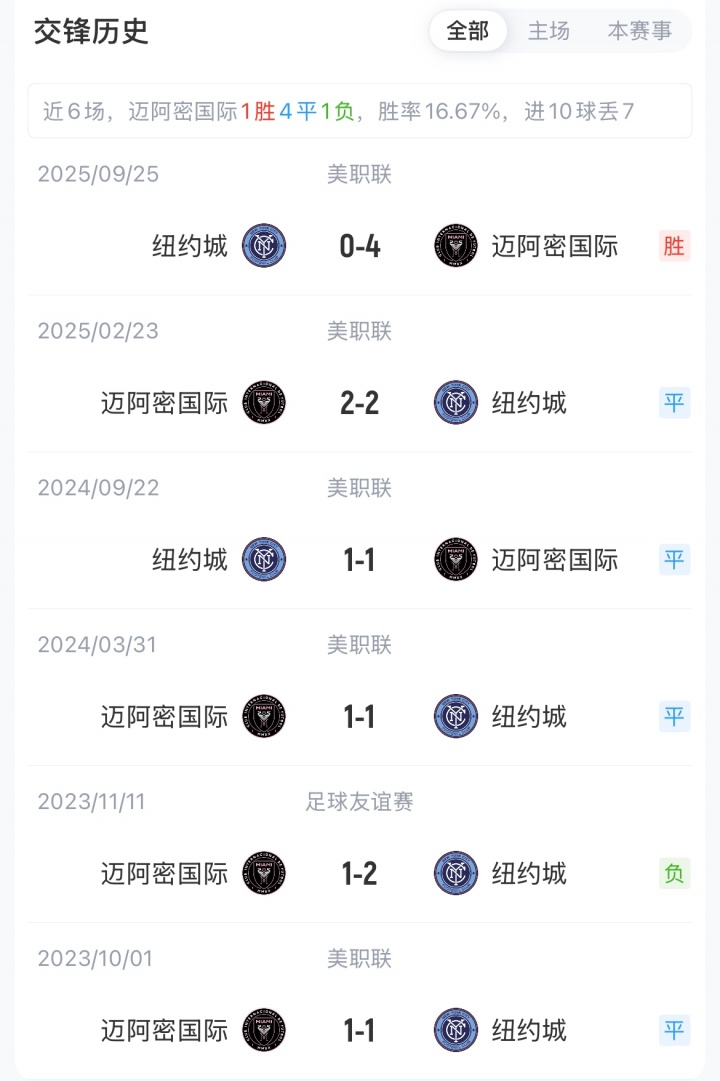Select the 全部 filter tab
Screen dimensions: 720x1081
468,31
